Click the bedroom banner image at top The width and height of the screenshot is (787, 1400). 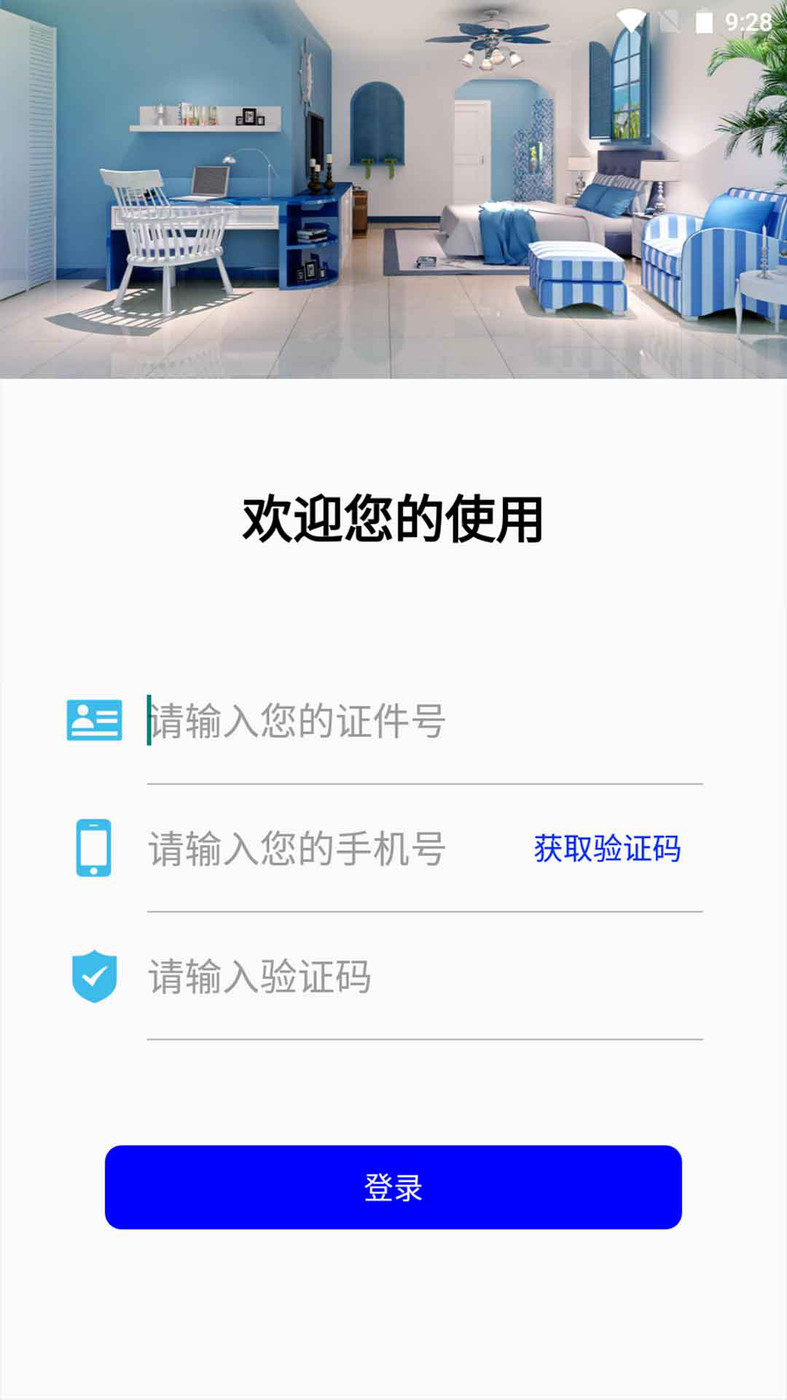point(393,188)
